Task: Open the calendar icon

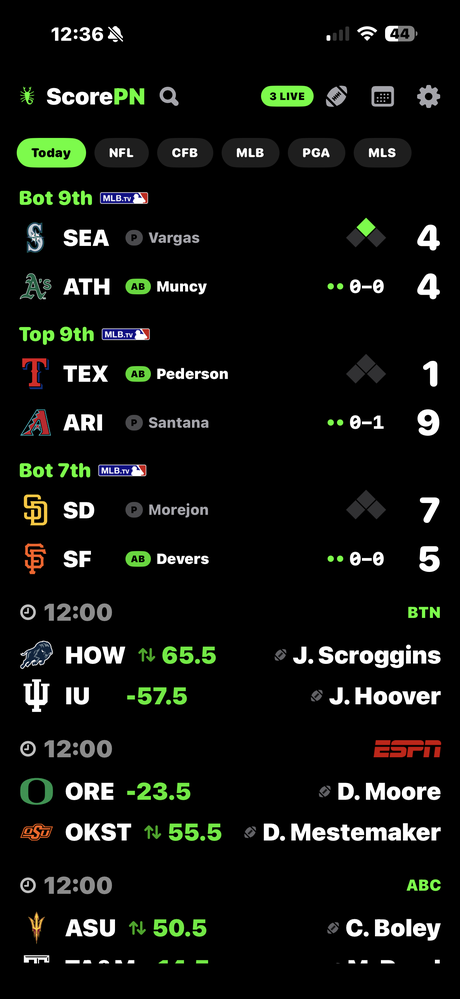Action: (382, 97)
